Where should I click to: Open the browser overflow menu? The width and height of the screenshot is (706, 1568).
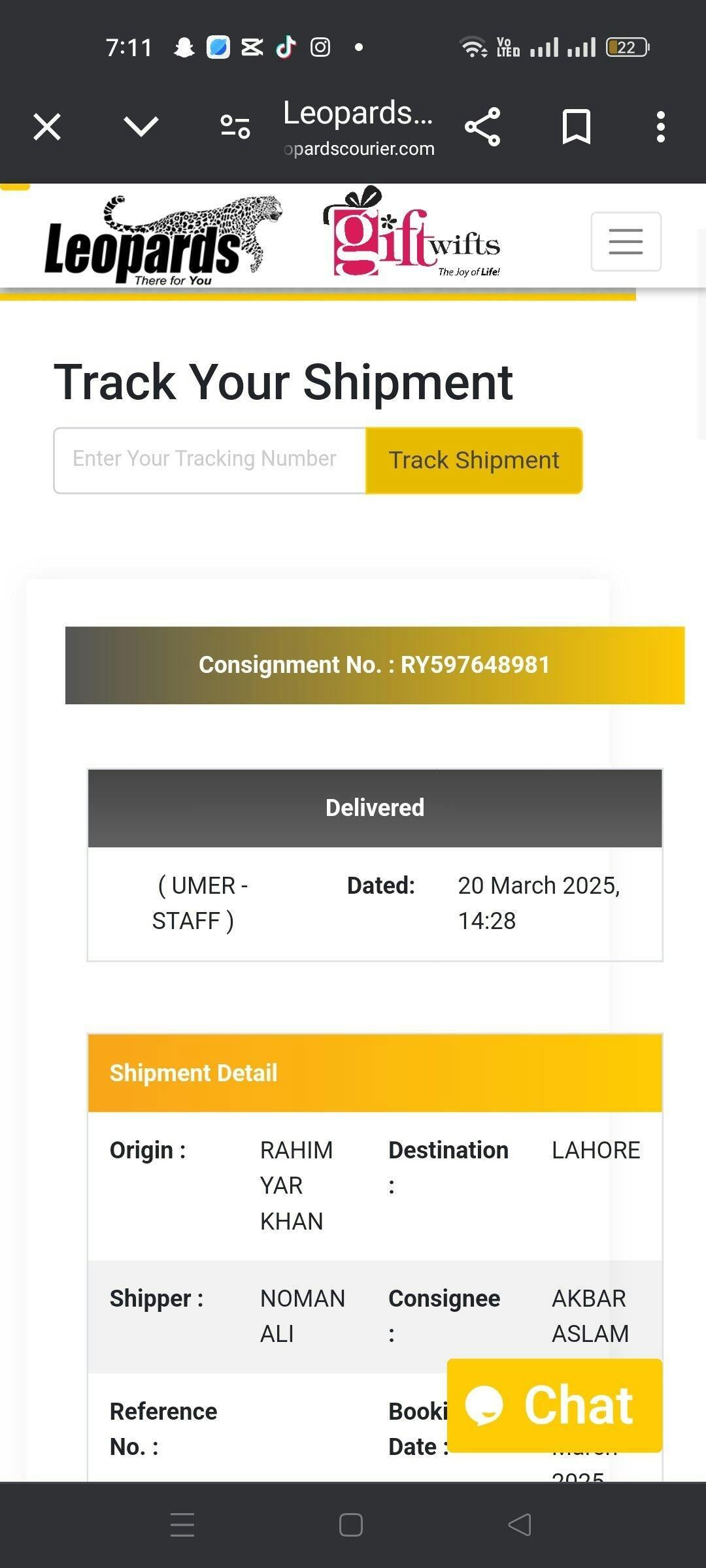pyautogui.click(x=661, y=127)
